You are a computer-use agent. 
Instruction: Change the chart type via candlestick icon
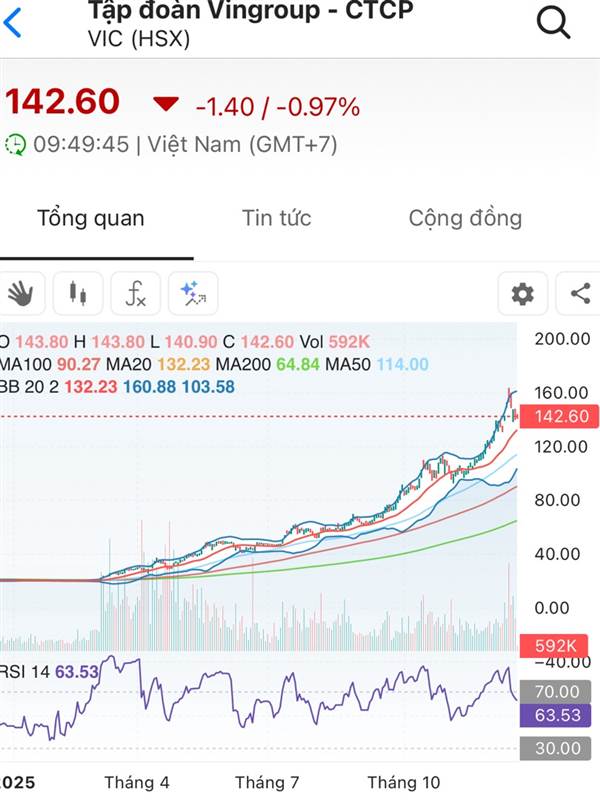[78, 294]
